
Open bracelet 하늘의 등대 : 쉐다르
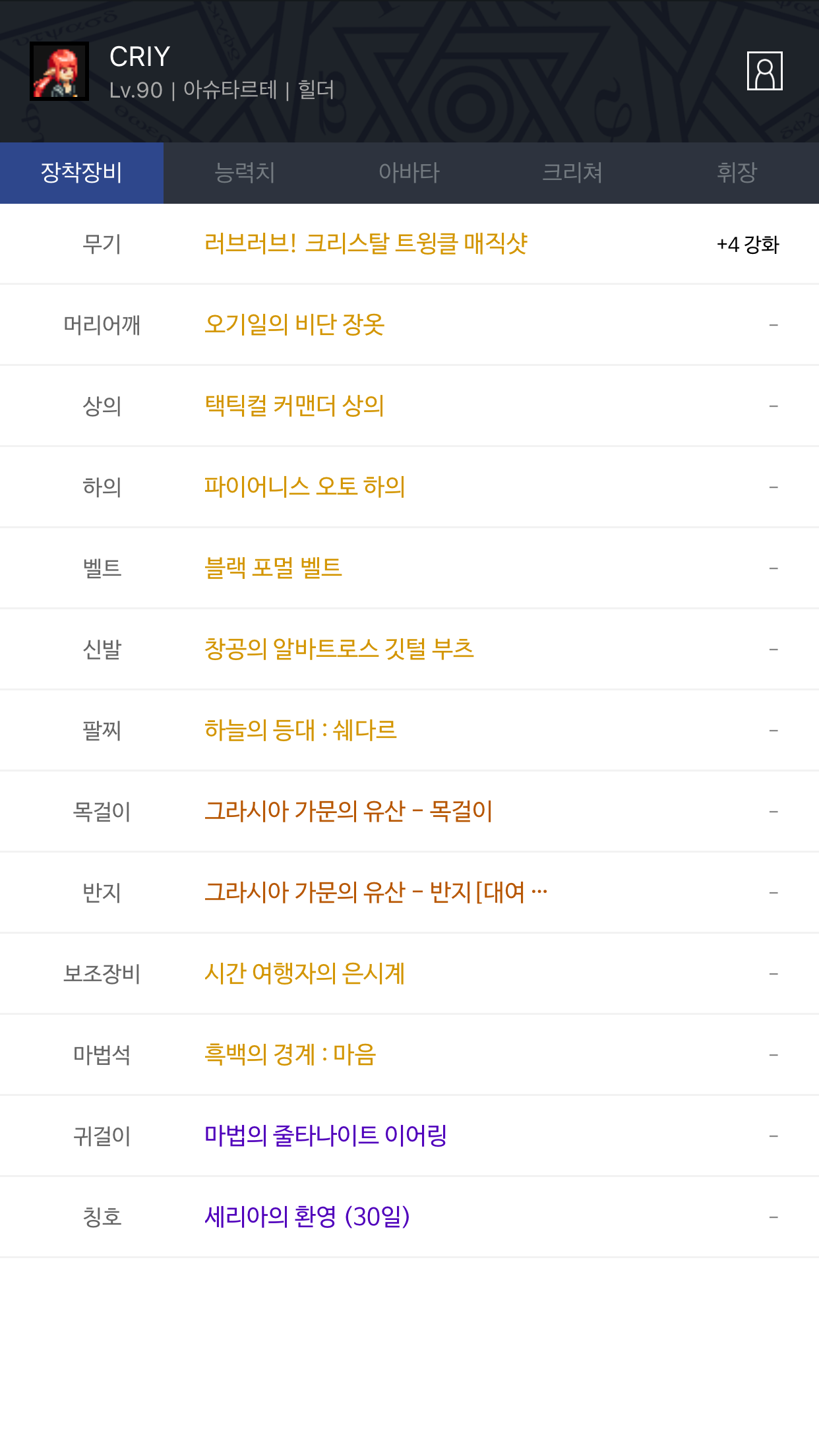point(301,730)
